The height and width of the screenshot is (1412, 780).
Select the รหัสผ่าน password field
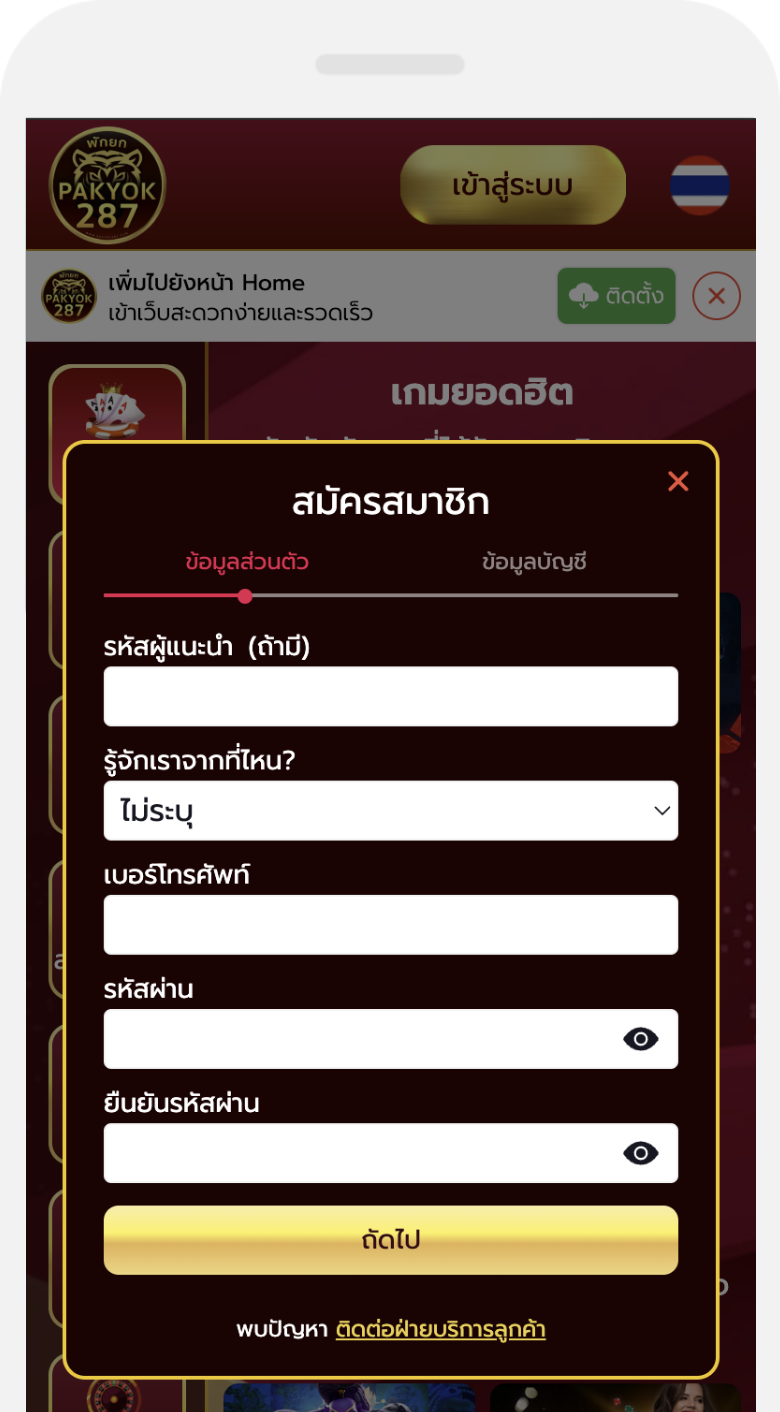(x=360, y=1038)
